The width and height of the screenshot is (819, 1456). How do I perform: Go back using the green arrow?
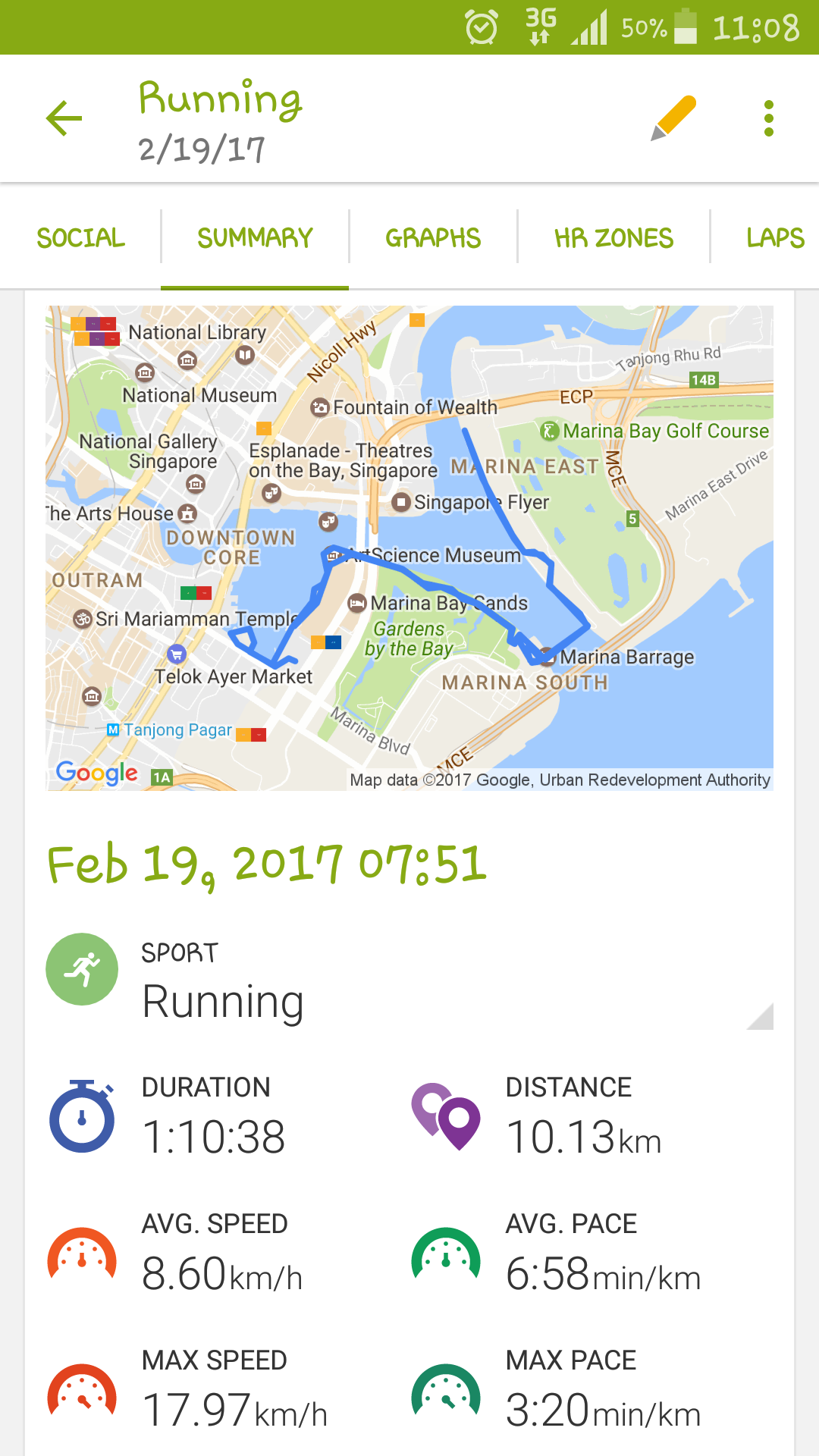pyautogui.click(x=64, y=118)
